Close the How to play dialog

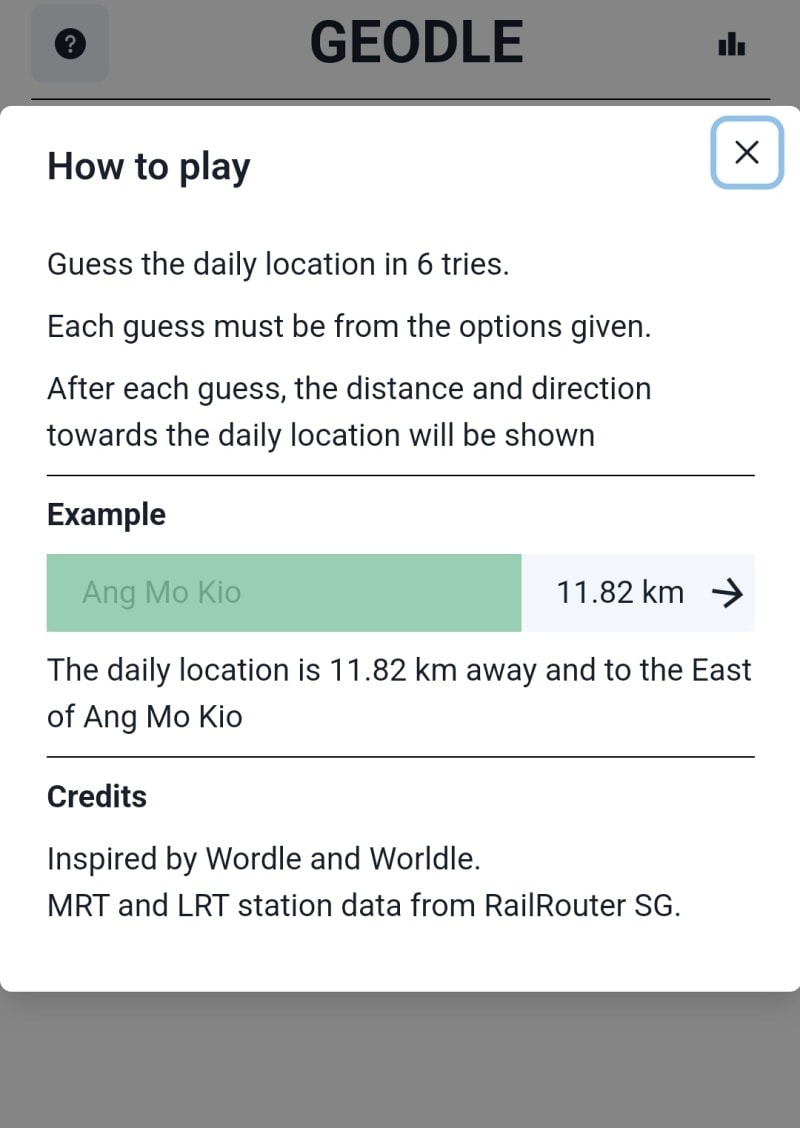(x=746, y=152)
